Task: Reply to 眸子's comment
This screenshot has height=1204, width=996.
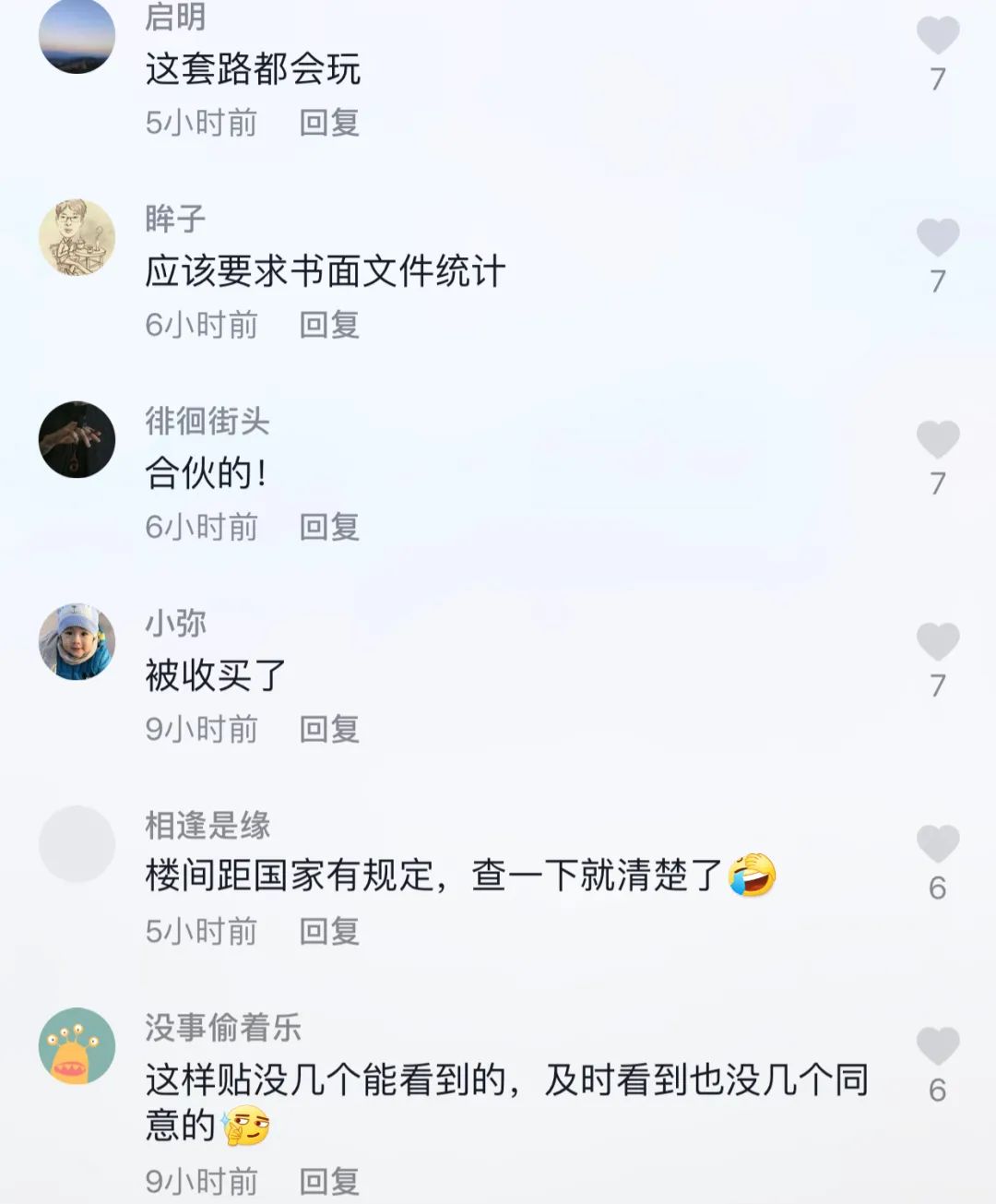Action: pyautogui.click(x=329, y=325)
